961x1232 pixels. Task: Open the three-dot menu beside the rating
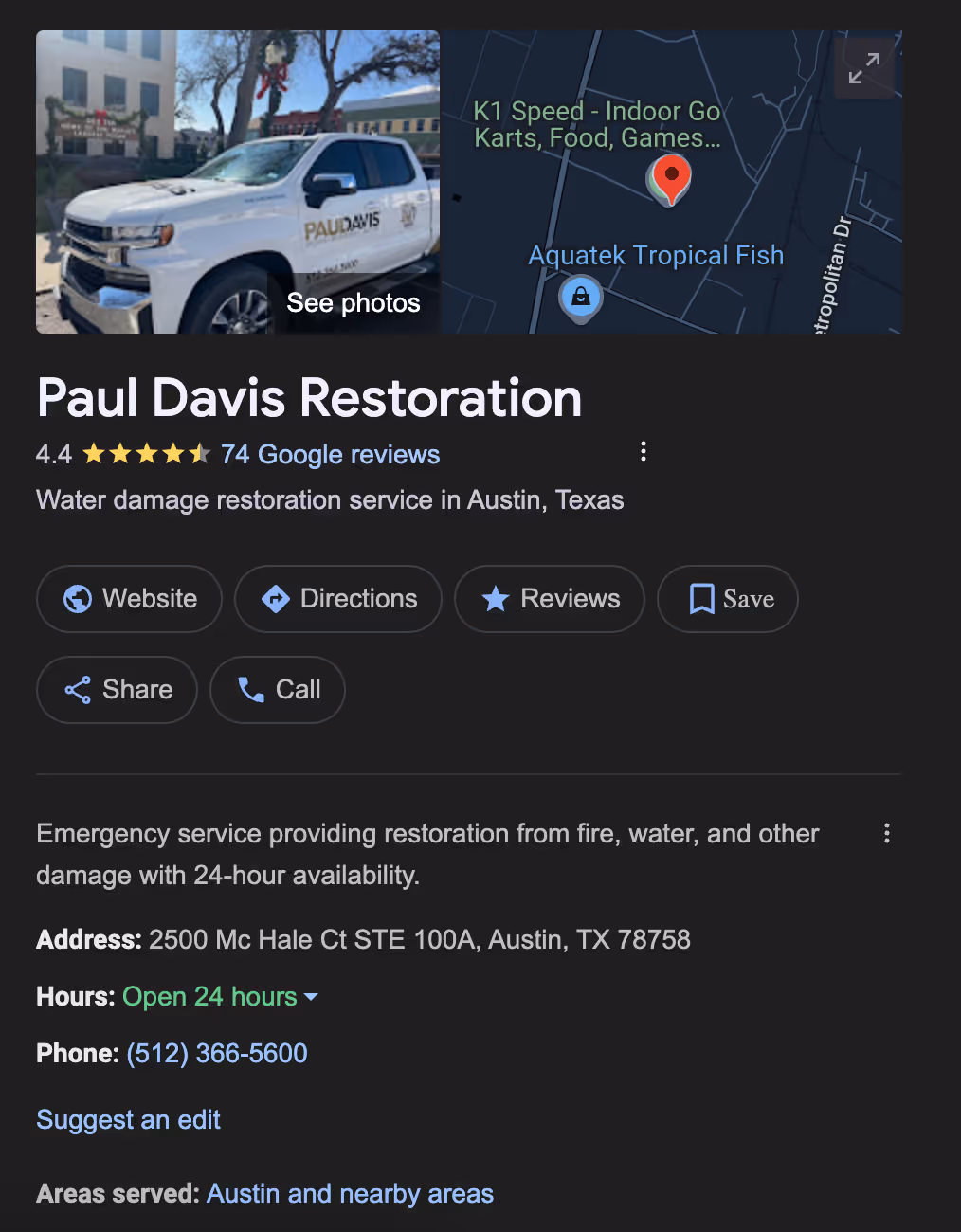click(x=644, y=452)
